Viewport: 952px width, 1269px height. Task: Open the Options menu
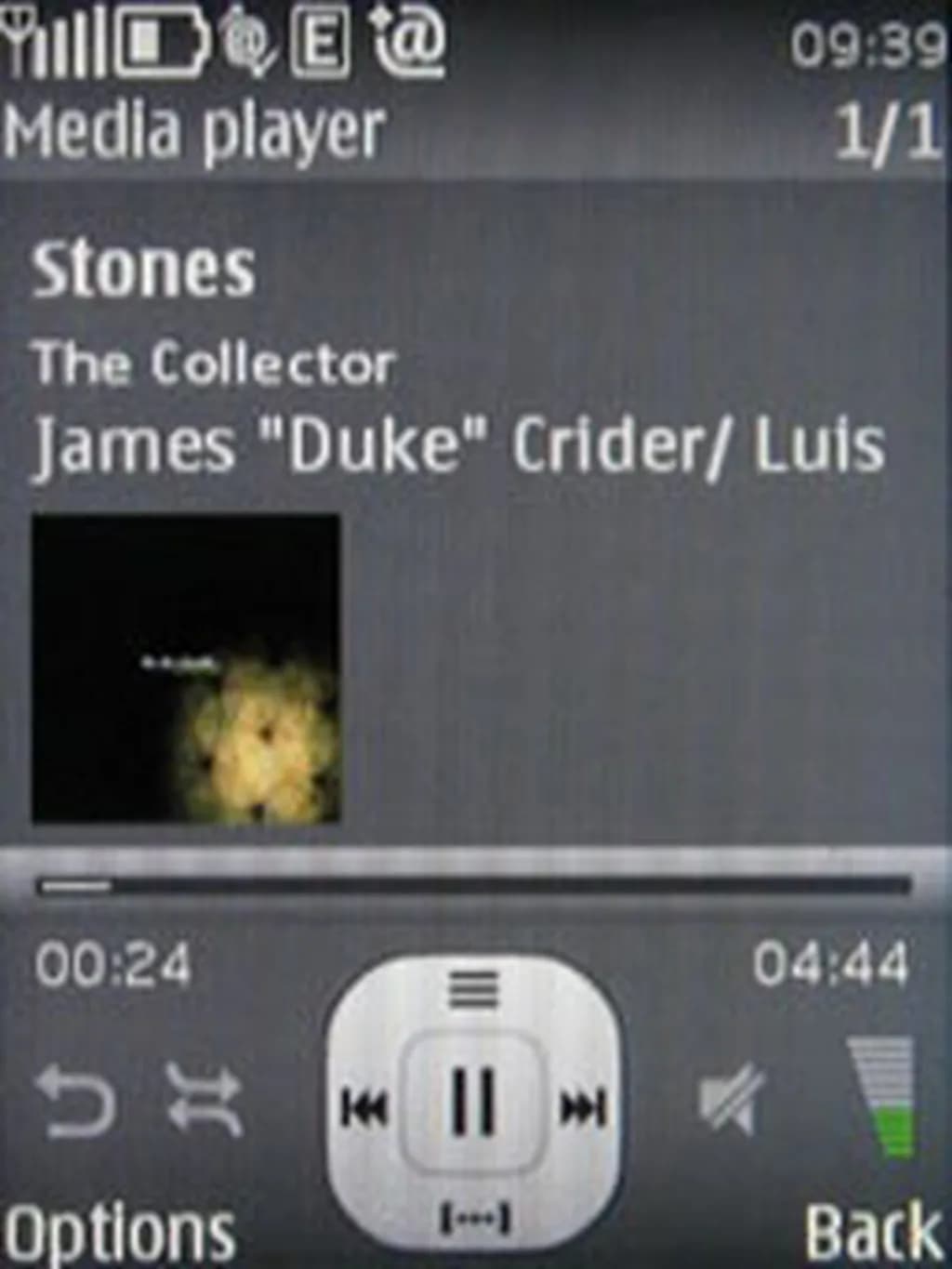[x=119, y=1233]
